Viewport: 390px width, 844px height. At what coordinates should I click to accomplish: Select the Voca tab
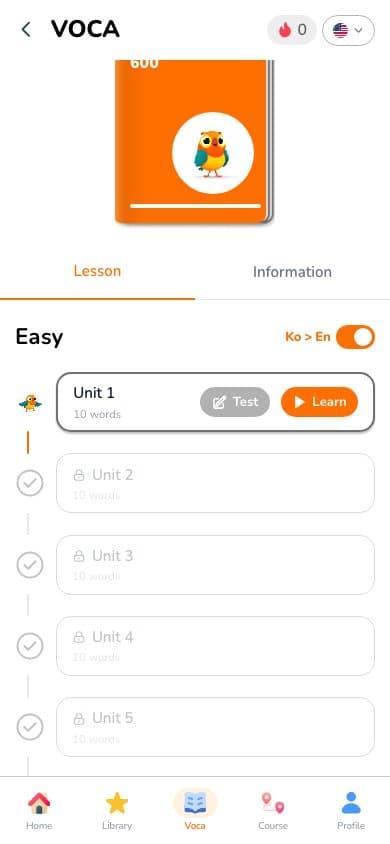[x=195, y=811]
